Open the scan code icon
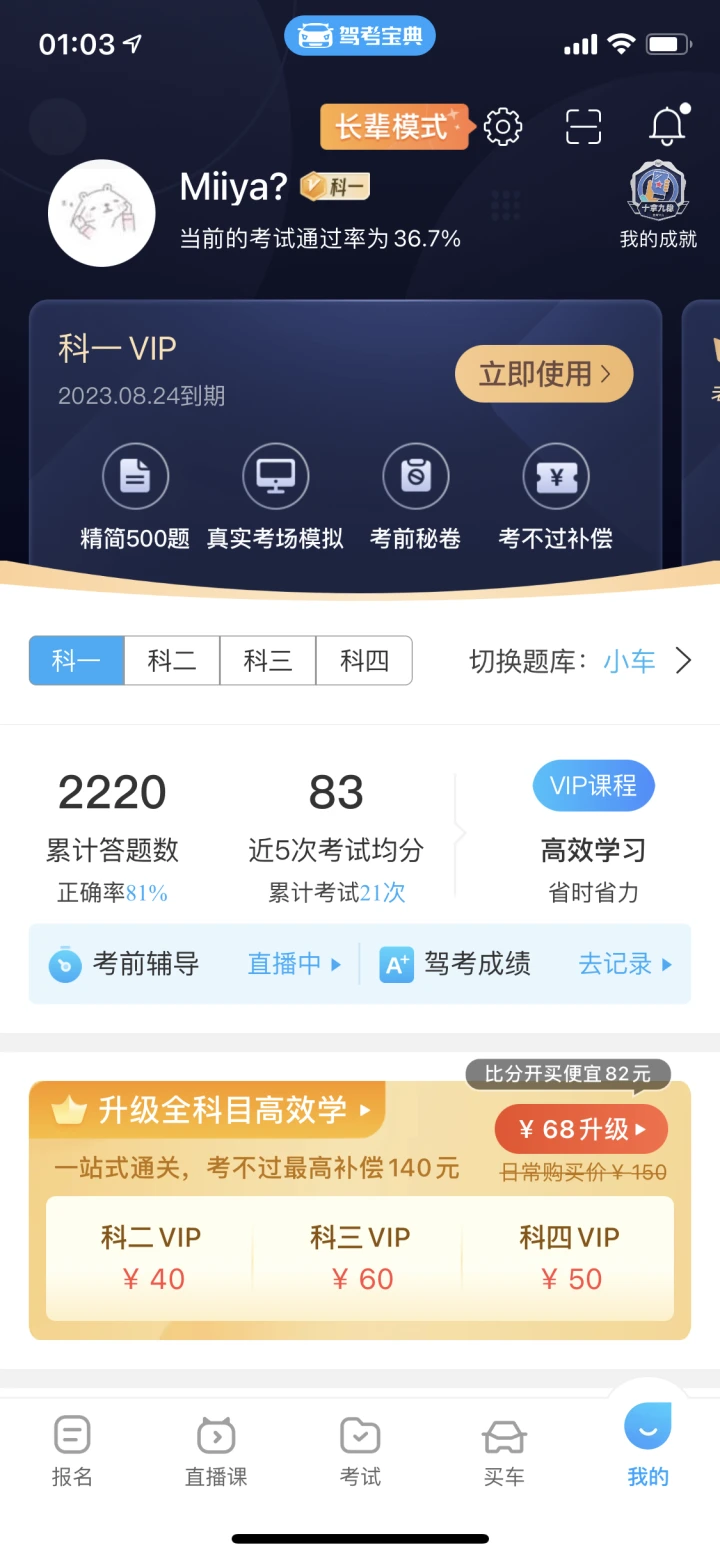720x1559 pixels. point(584,127)
